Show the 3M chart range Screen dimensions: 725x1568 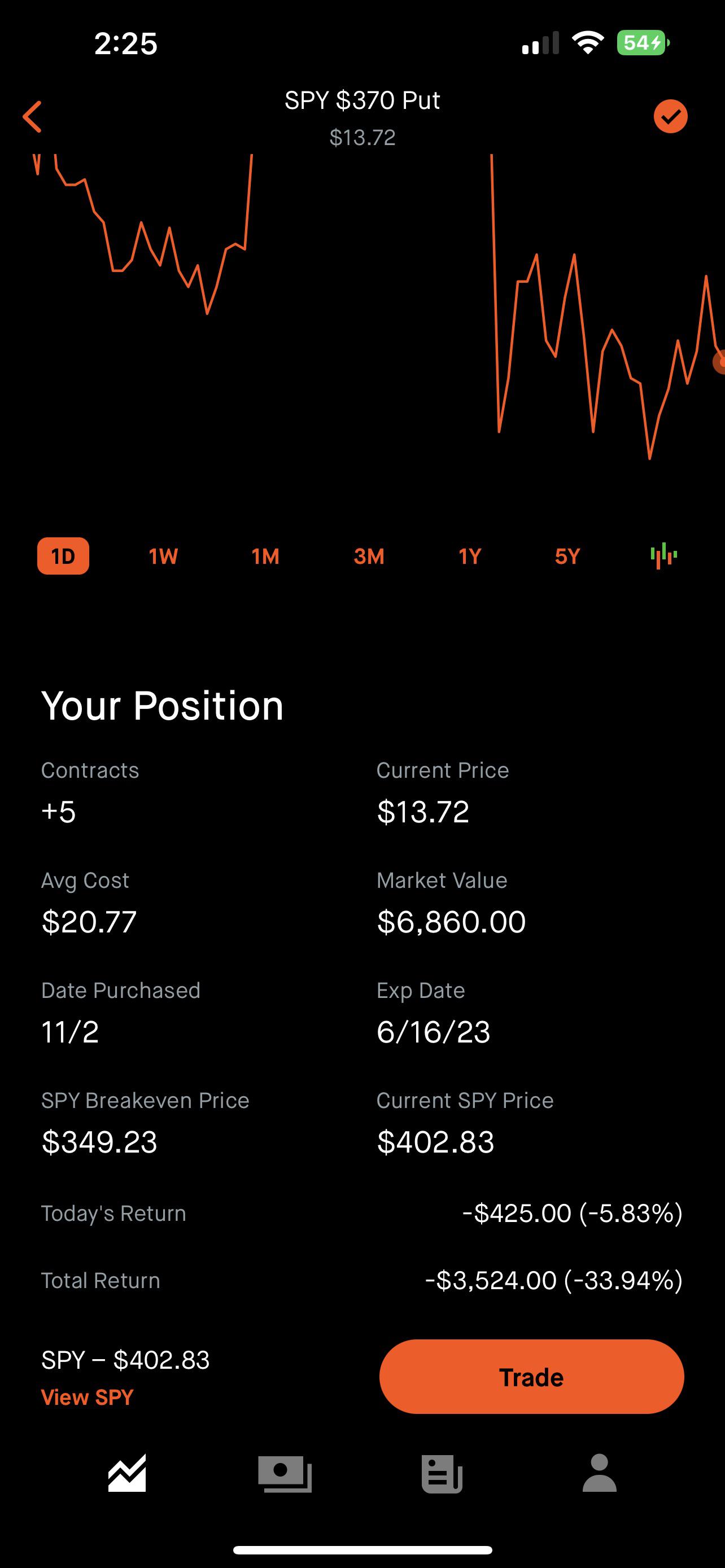pos(369,556)
